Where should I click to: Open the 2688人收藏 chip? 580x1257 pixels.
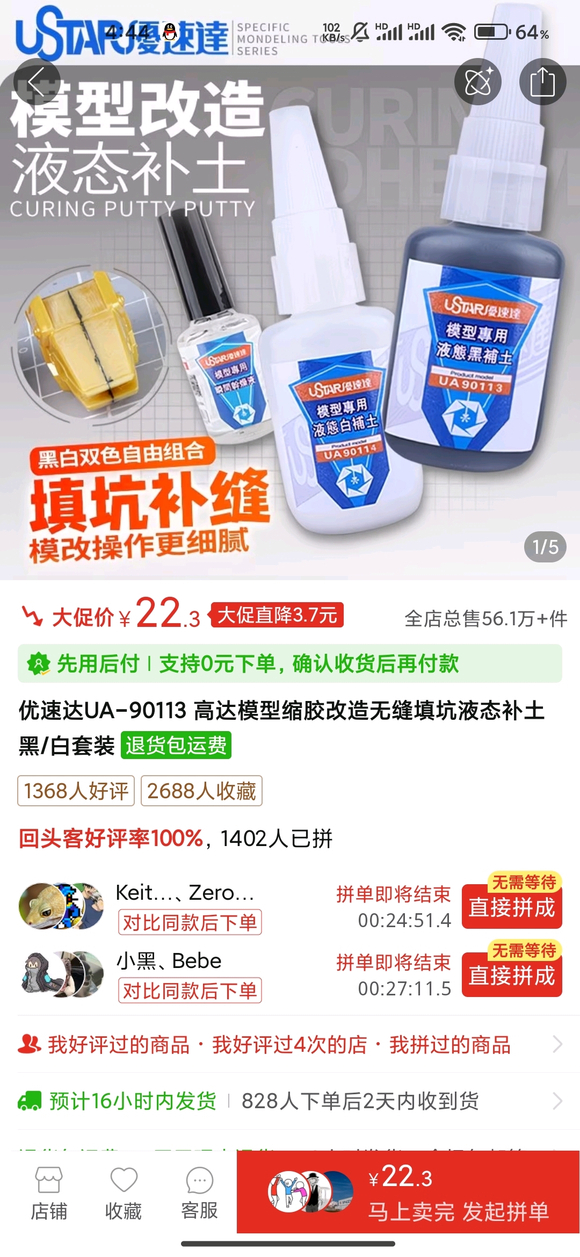click(x=202, y=791)
